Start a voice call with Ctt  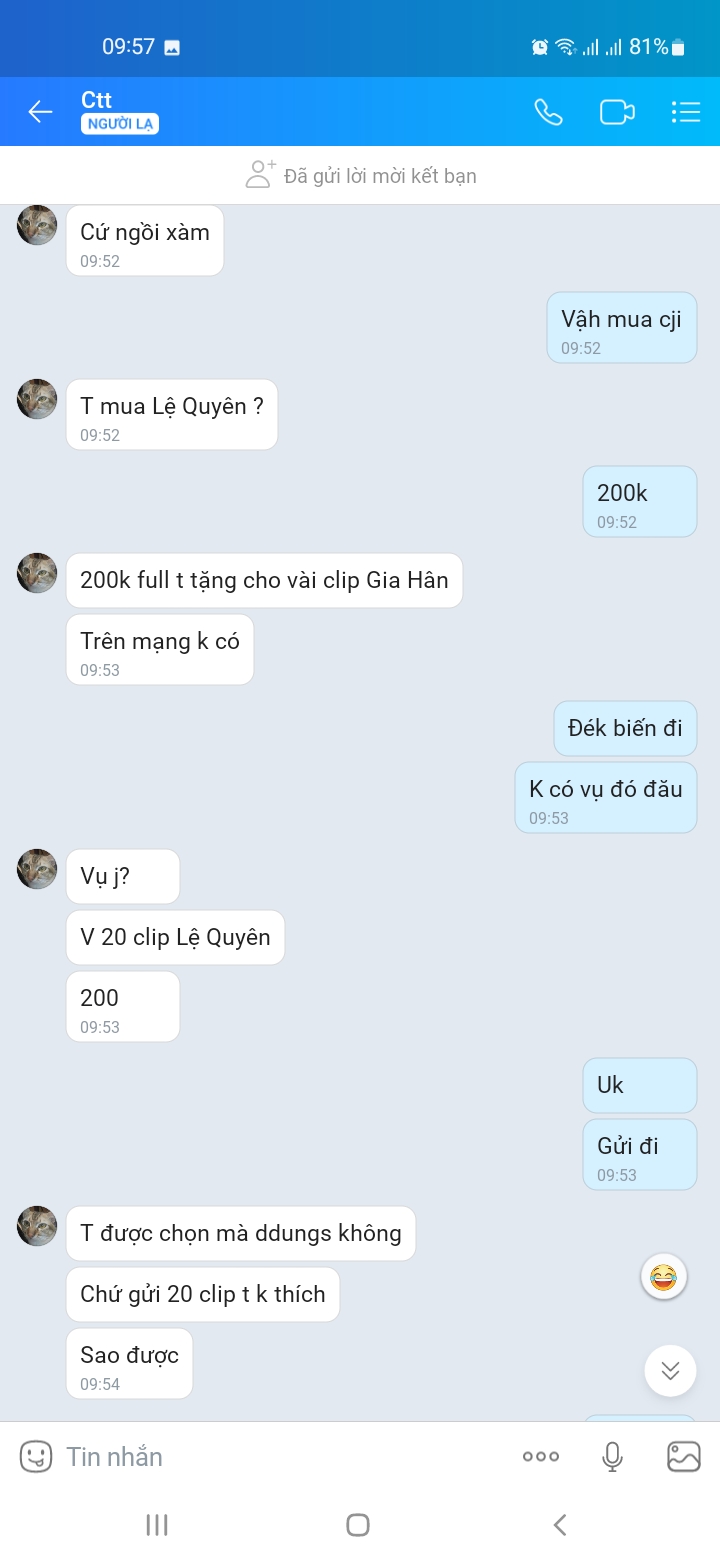click(x=548, y=112)
